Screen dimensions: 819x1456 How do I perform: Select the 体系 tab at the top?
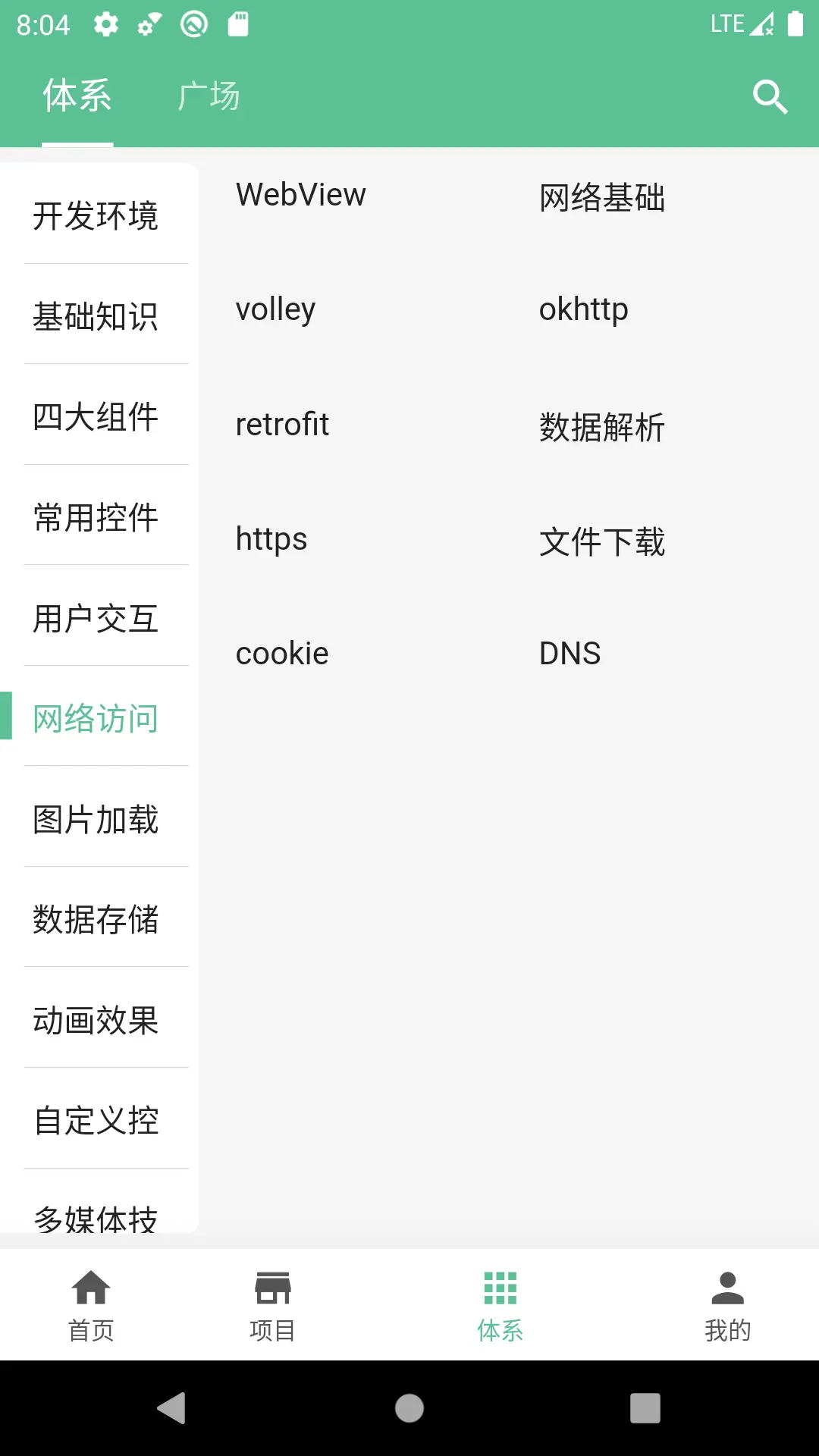point(77,96)
